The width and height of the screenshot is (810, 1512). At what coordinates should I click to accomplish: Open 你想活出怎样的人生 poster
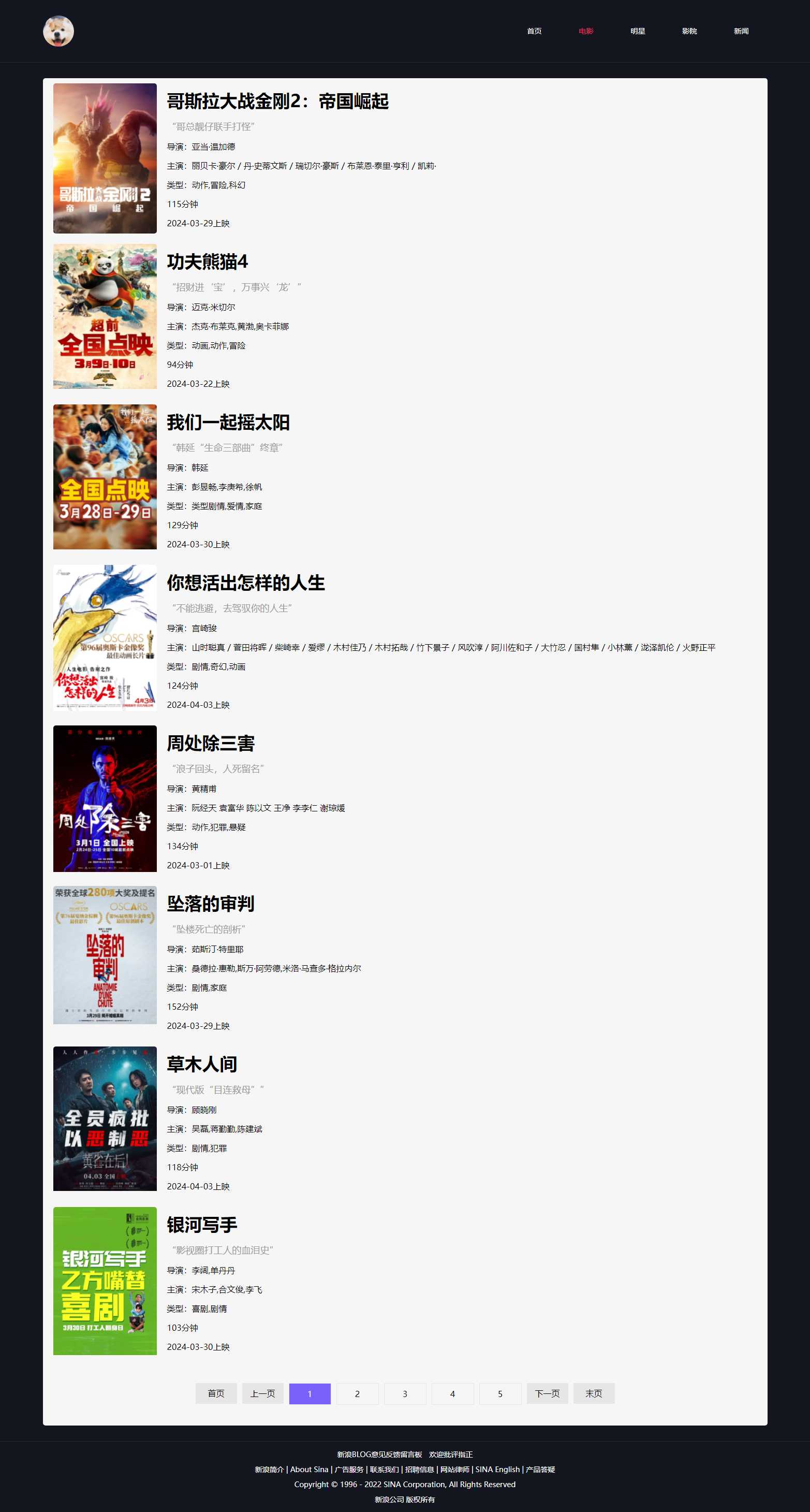coord(105,637)
